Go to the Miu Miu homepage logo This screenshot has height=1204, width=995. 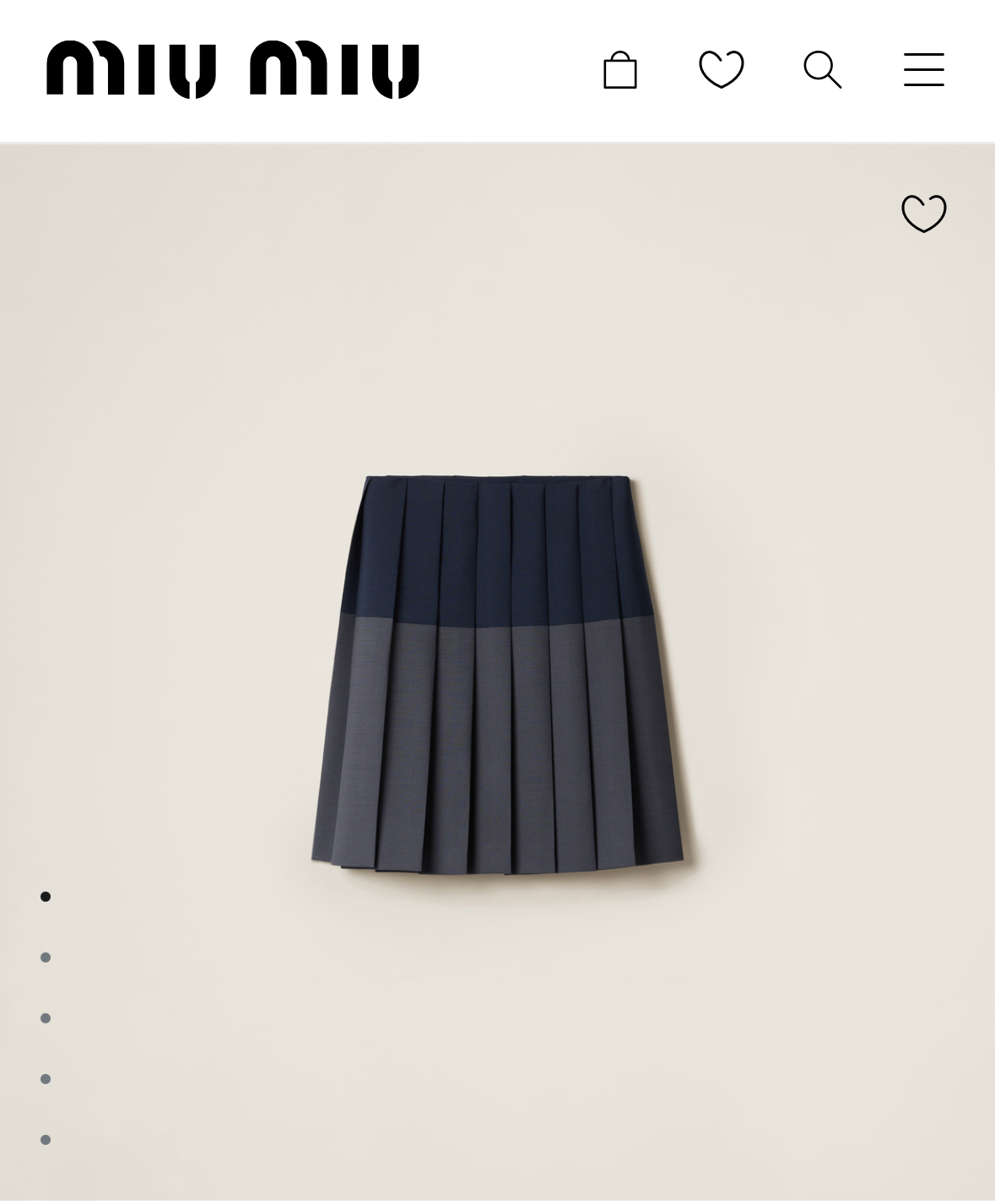click(233, 70)
